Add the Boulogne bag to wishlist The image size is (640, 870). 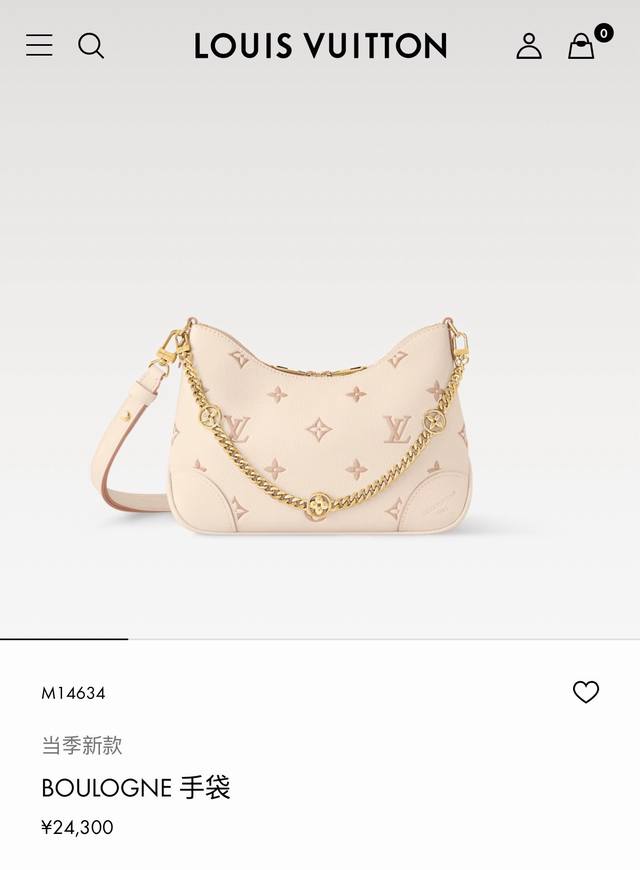[586, 692]
